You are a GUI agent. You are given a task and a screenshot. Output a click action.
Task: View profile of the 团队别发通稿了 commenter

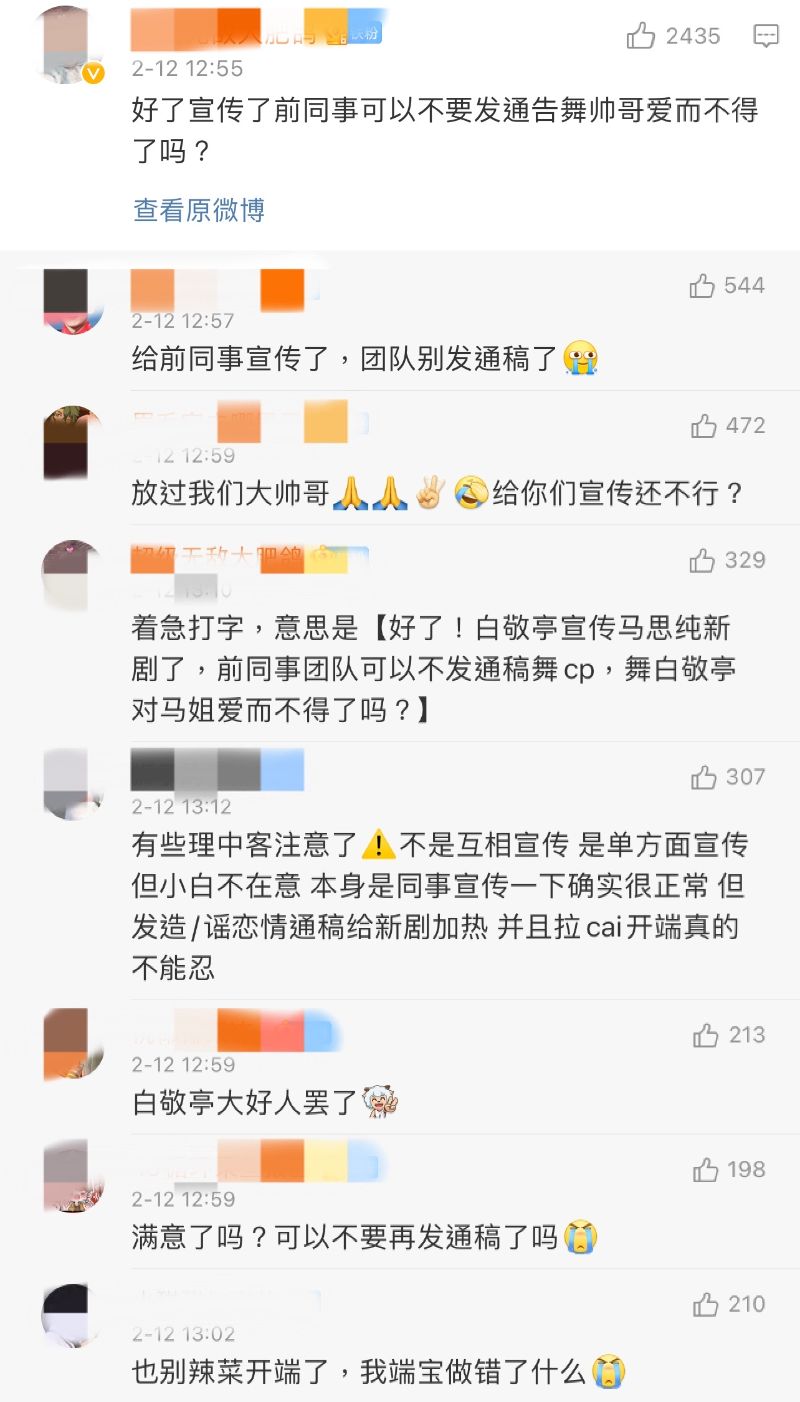73,300
